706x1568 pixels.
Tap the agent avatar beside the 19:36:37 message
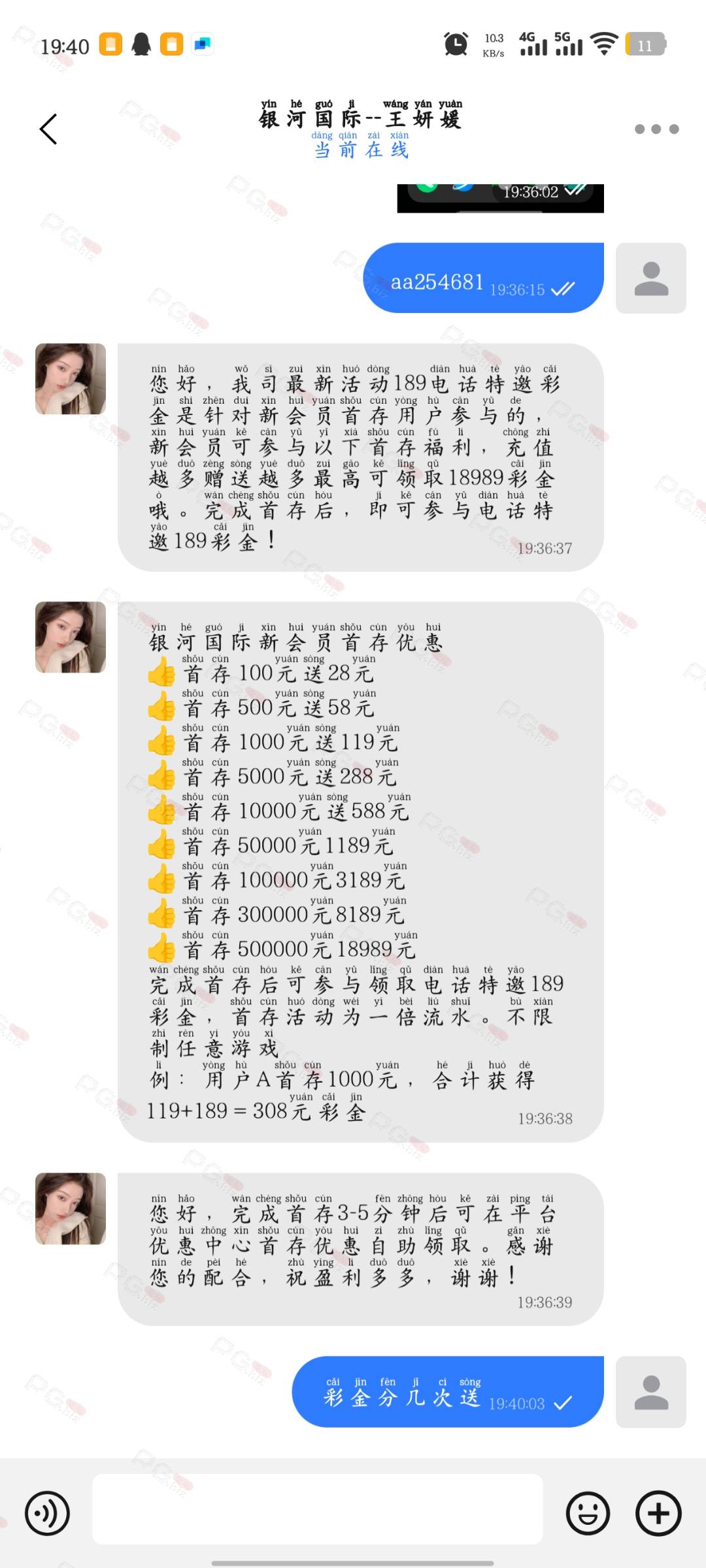(71, 379)
